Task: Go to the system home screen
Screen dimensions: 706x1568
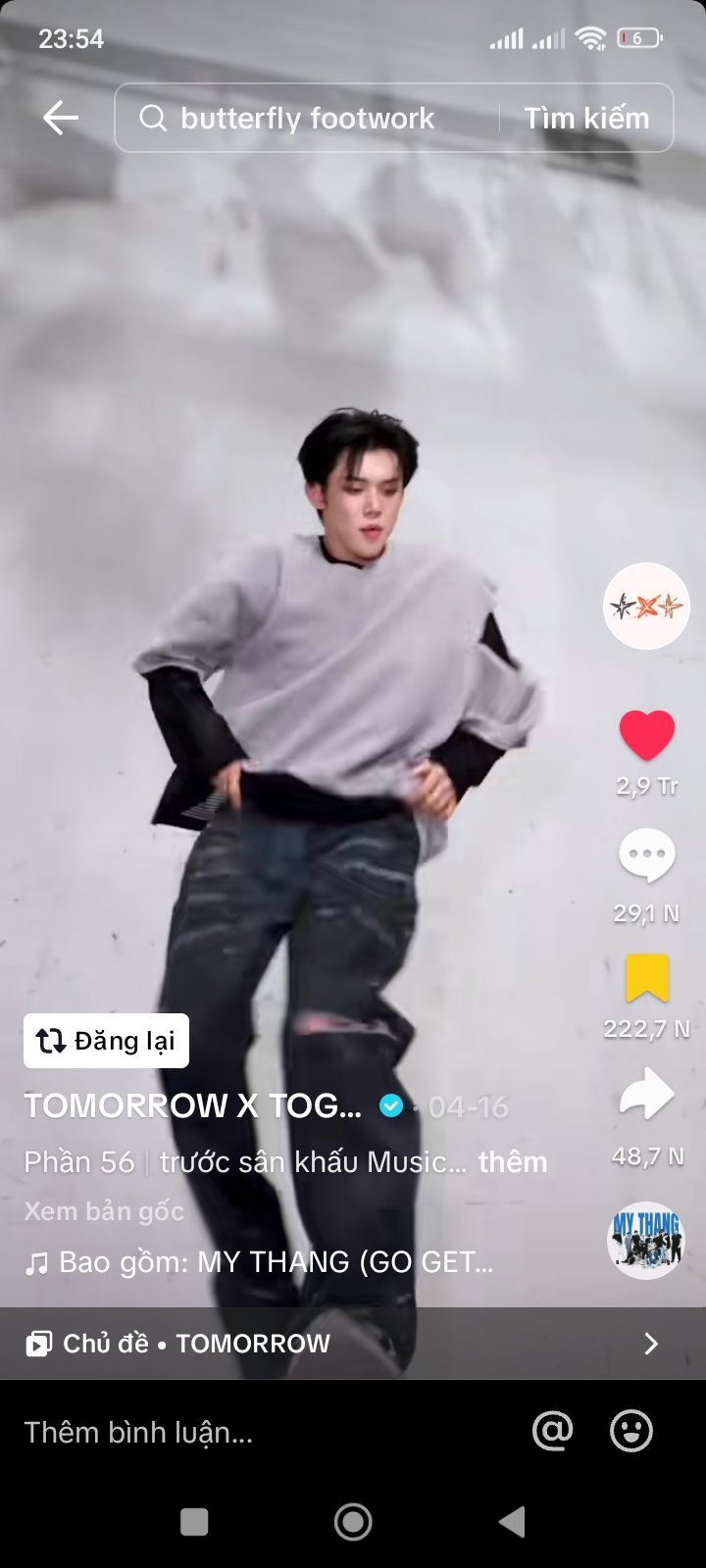Action: tap(352, 1521)
